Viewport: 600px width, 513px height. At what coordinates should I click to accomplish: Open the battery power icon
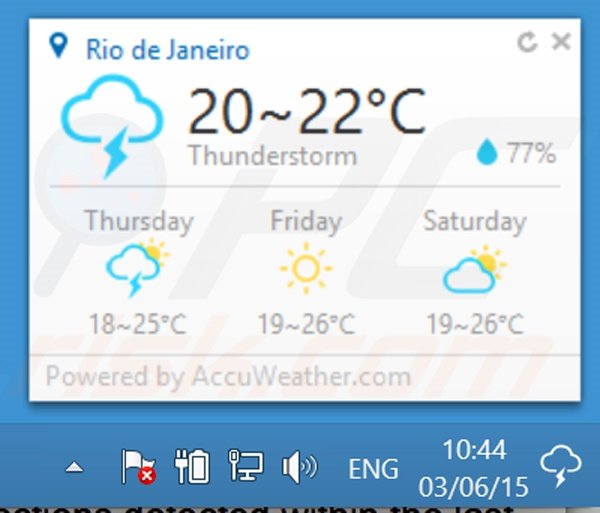coord(190,466)
